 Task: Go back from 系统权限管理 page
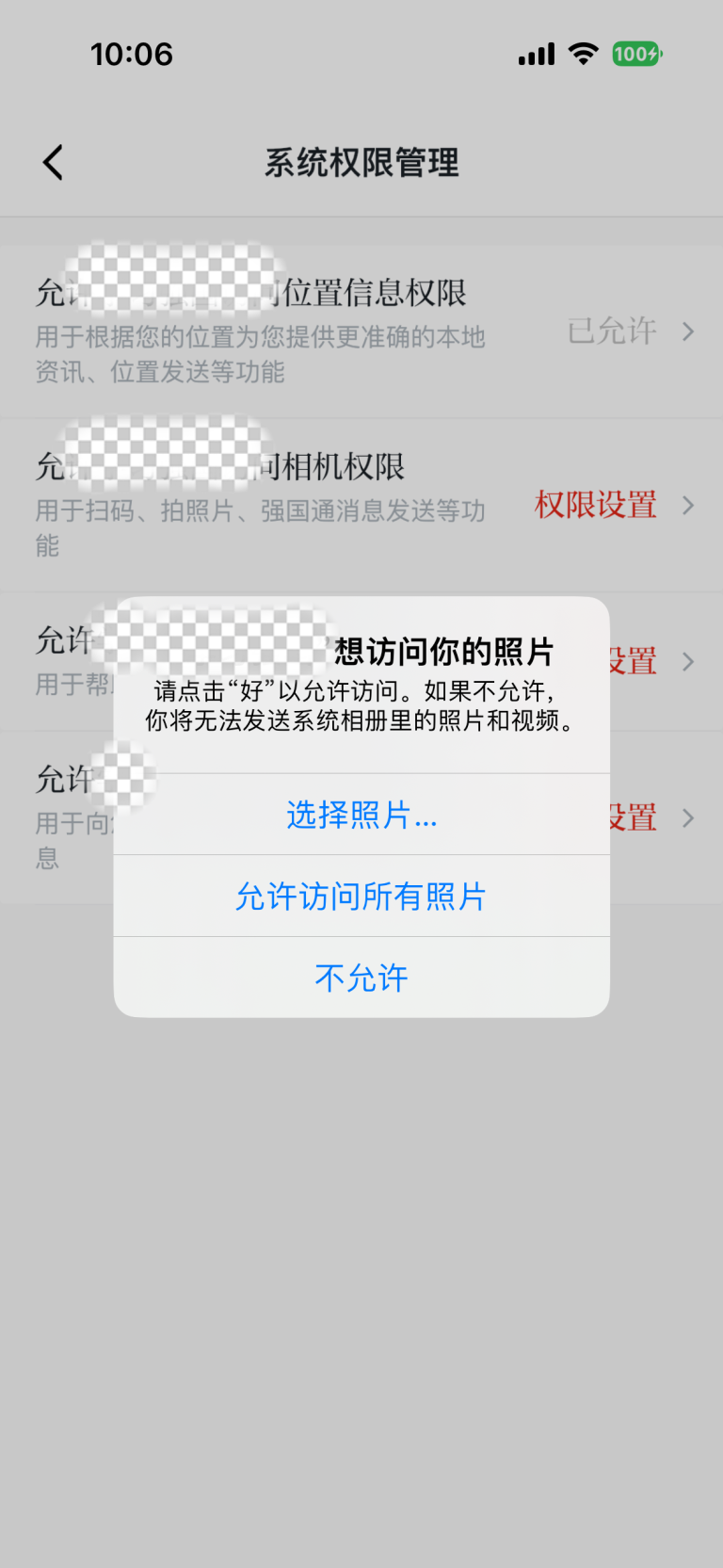tap(54, 163)
